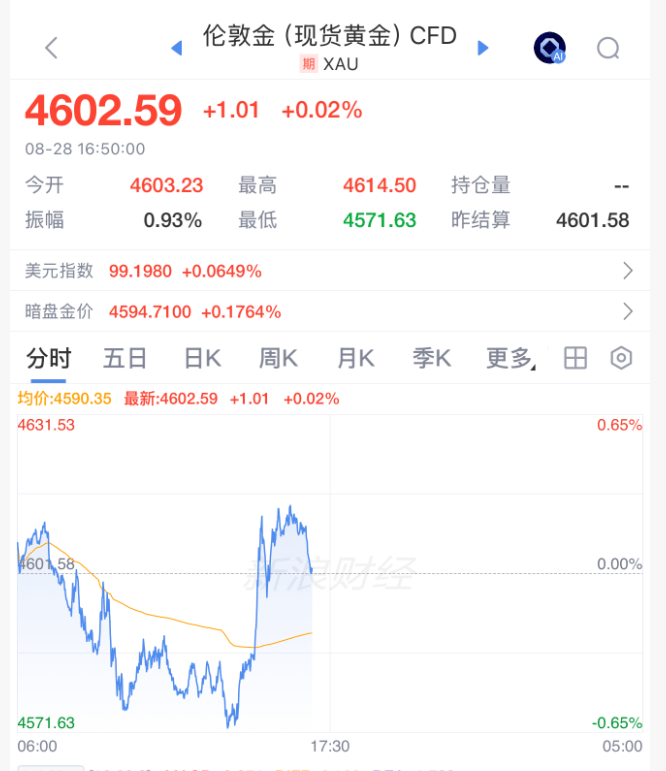Open chart settings hexagon icon
This screenshot has width=666, height=771.
click(621, 358)
